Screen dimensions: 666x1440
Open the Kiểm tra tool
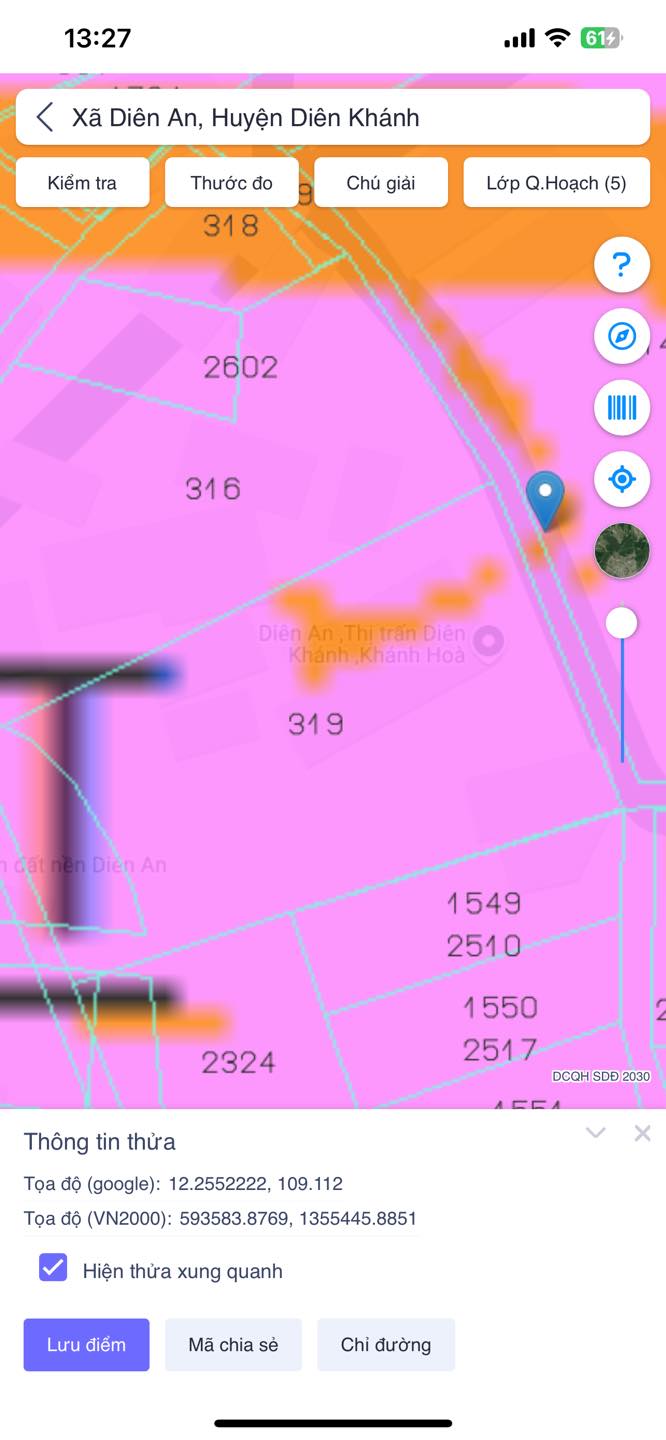(82, 183)
